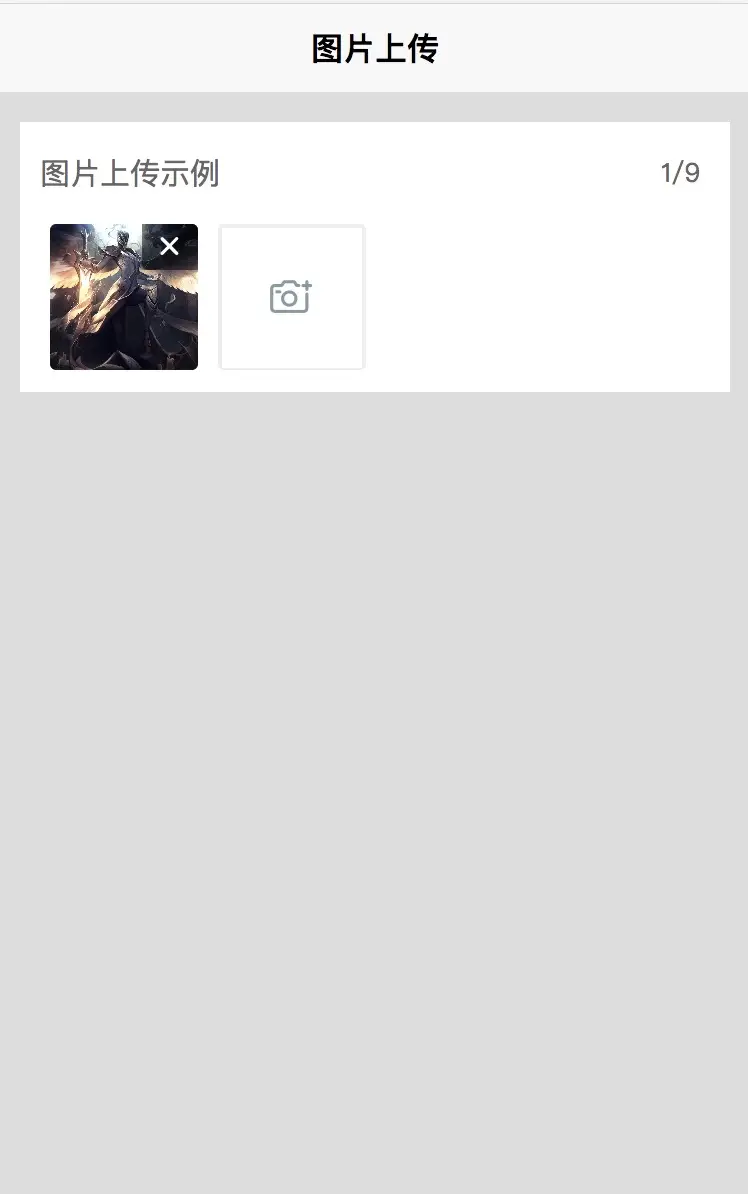Screen dimensions: 748x1194
Task: Remove the uploaded image with the X
Action: point(170,246)
